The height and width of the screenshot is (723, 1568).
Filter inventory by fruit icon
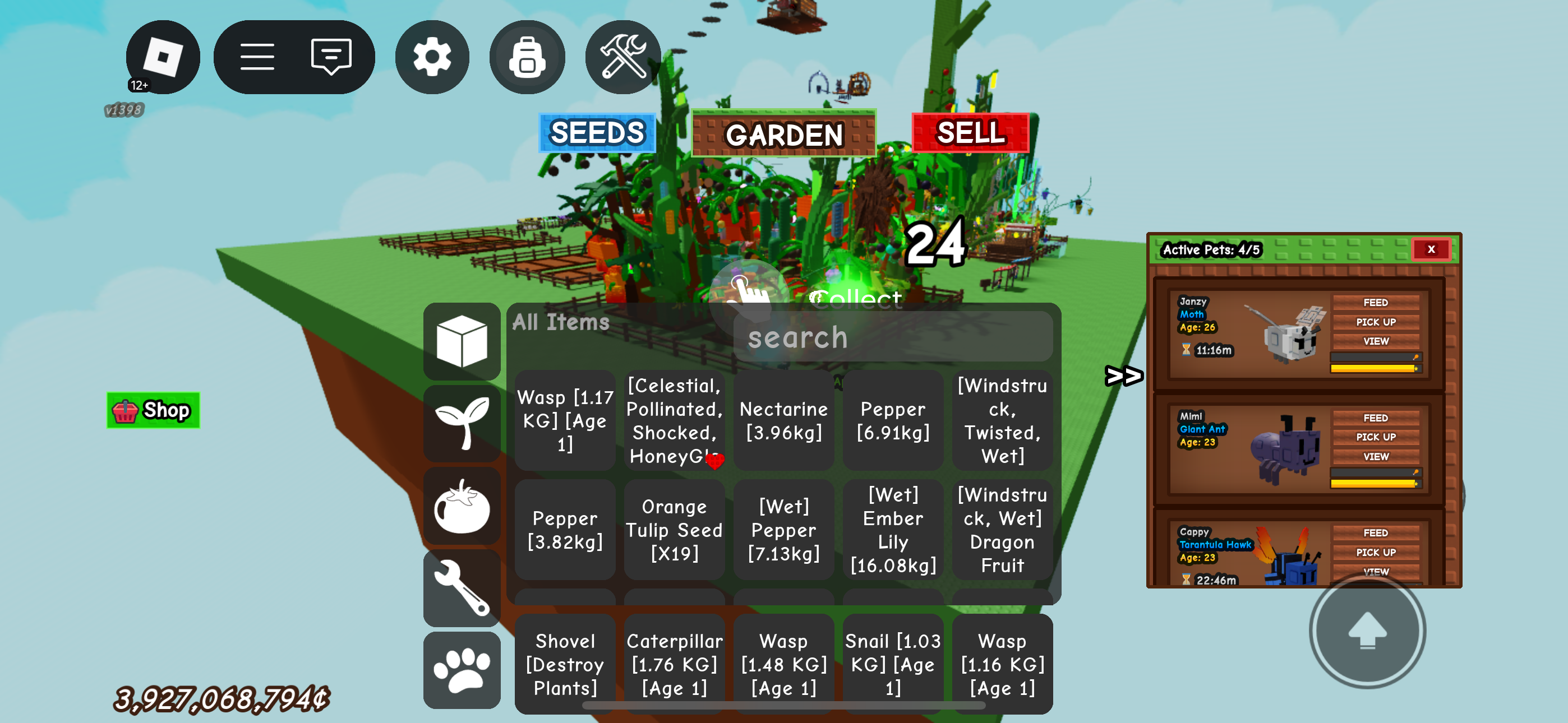click(462, 507)
